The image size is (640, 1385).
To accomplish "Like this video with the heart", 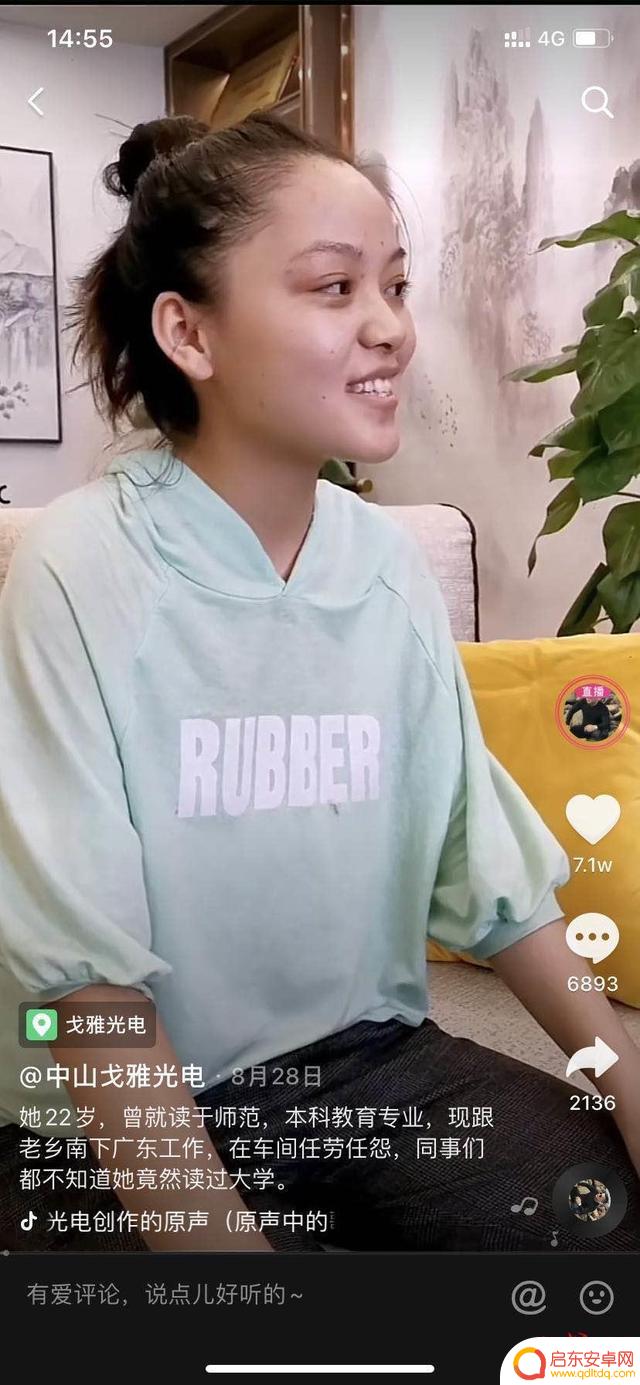I will [x=593, y=819].
